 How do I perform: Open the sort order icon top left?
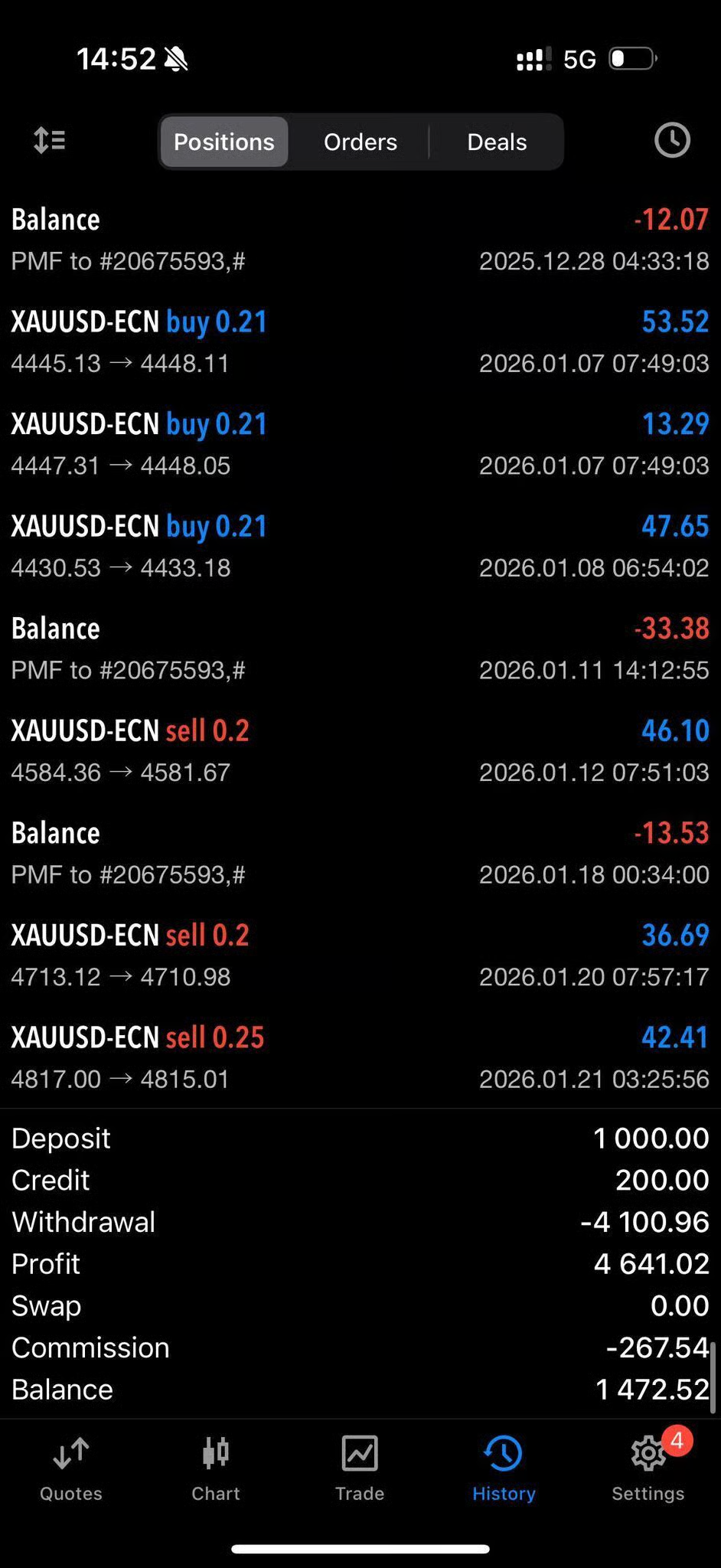pyautogui.click(x=49, y=141)
